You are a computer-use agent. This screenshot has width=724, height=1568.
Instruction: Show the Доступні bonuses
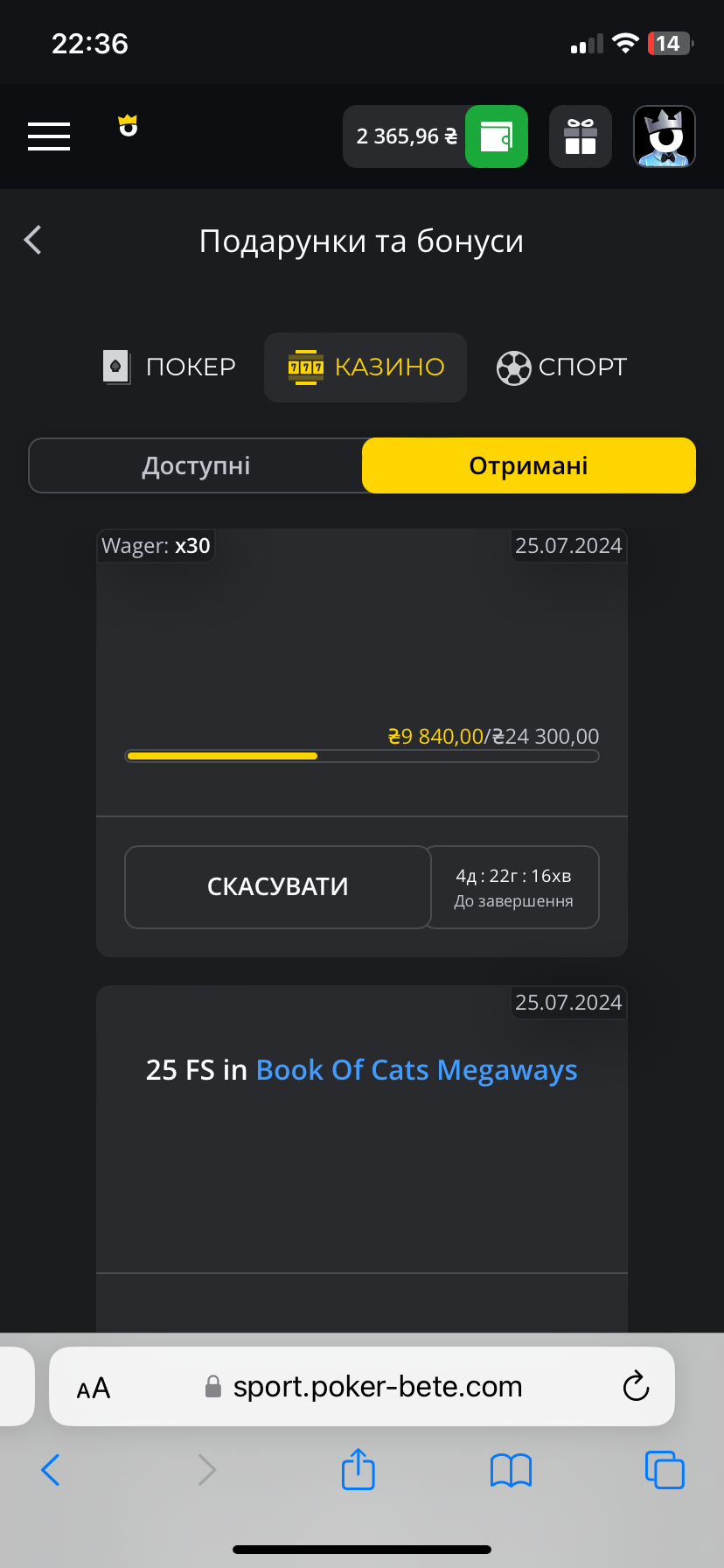point(196,465)
